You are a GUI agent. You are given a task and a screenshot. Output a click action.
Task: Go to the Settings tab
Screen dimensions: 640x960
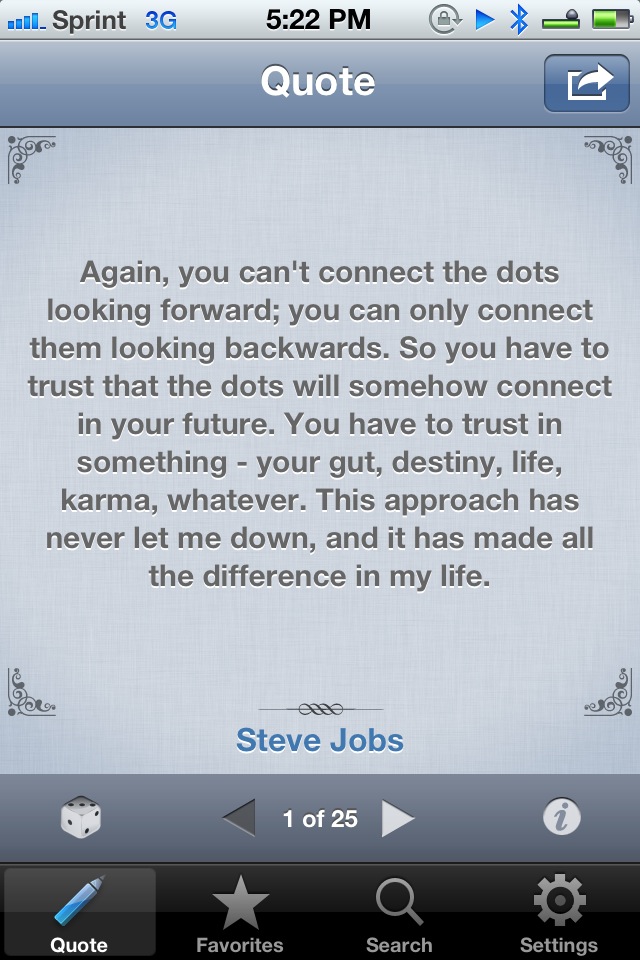point(559,914)
